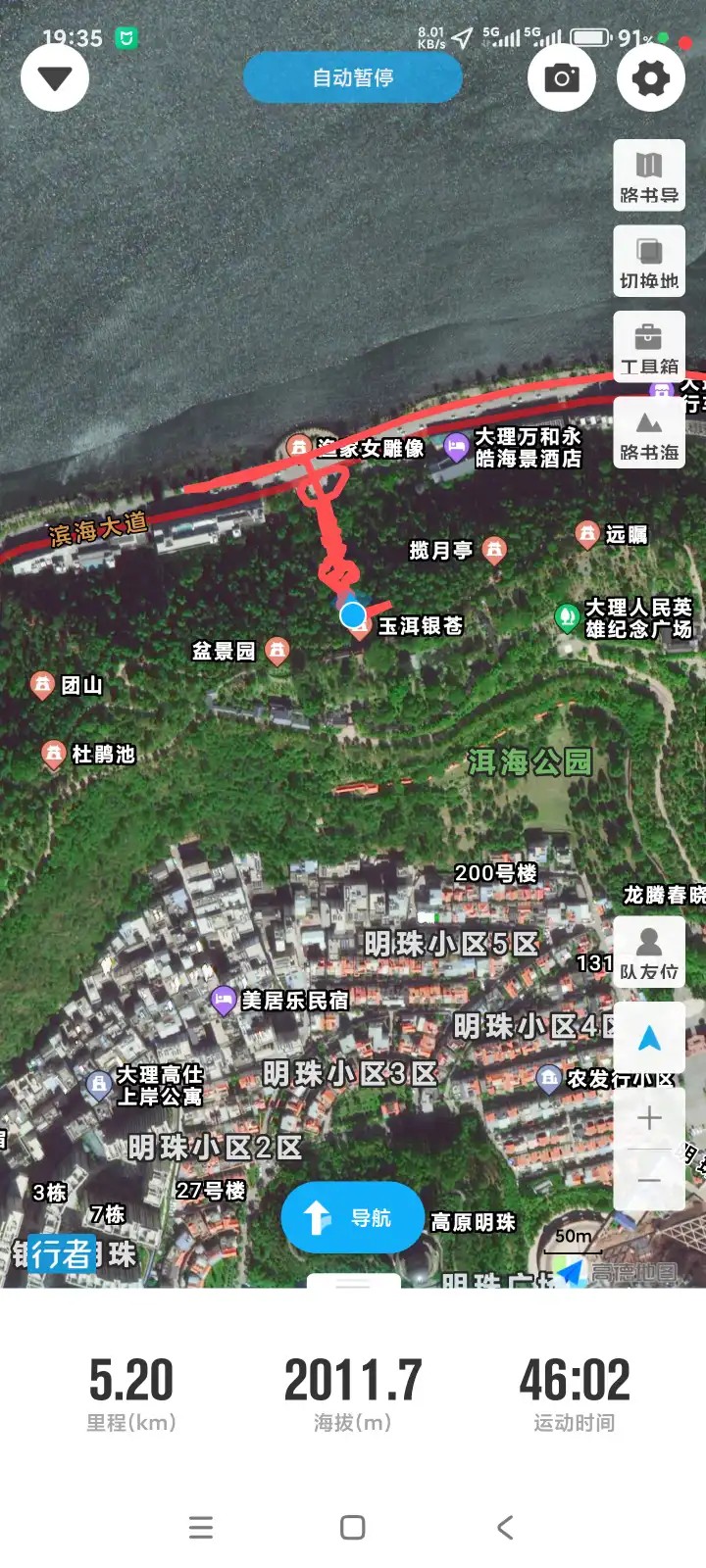Collapse the map with the down-arrow button
The height and width of the screenshot is (1568, 706).
click(55, 78)
